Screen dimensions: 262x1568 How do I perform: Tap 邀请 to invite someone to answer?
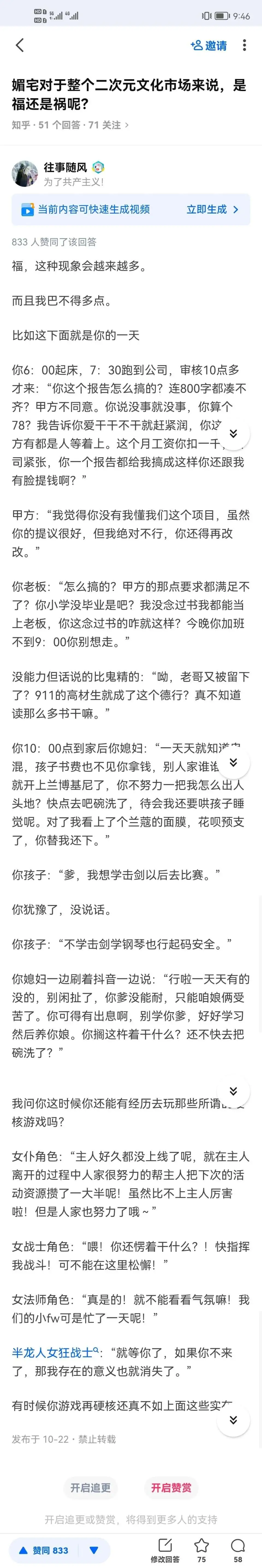click(x=209, y=46)
